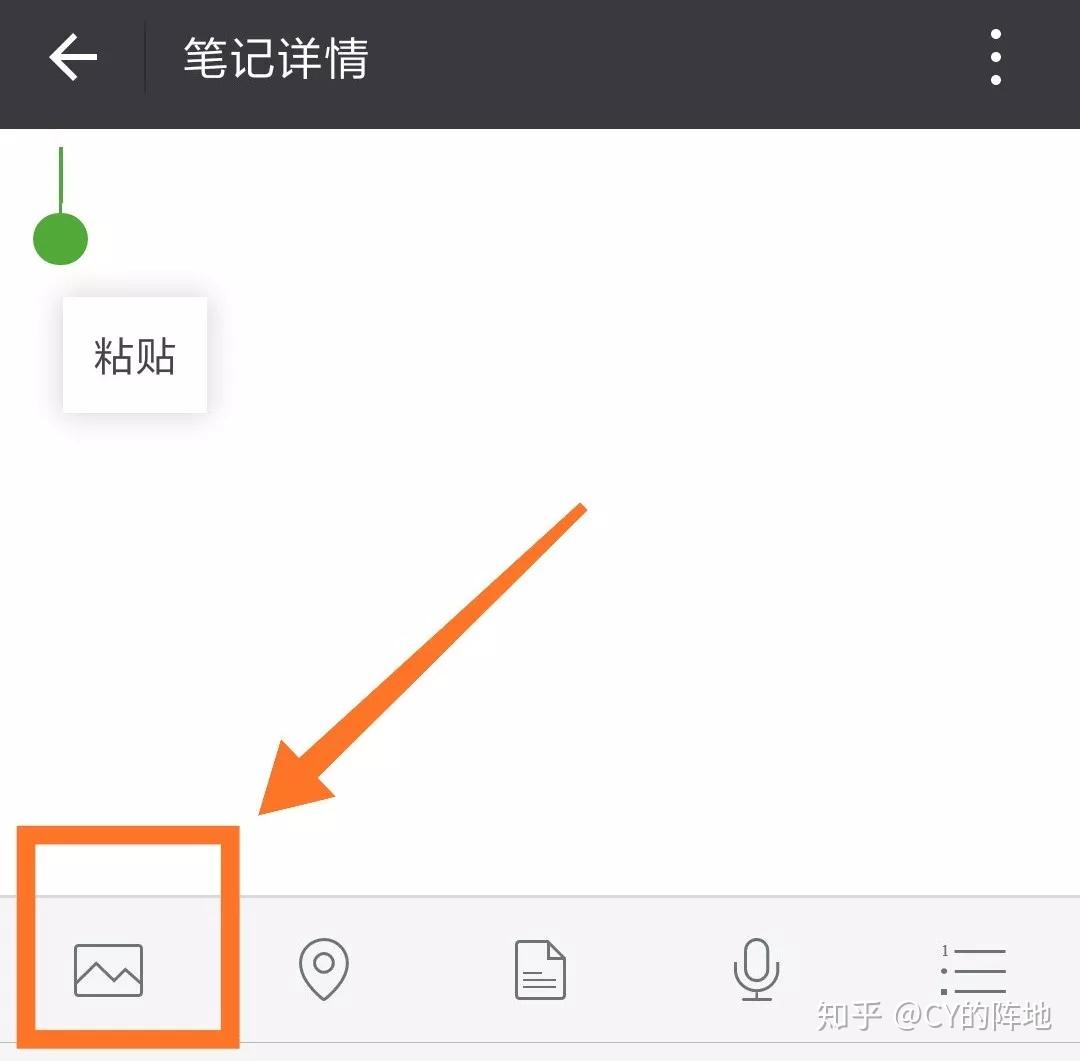1080x1061 pixels.
Task: Add a location pin to the note
Action: [324, 970]
